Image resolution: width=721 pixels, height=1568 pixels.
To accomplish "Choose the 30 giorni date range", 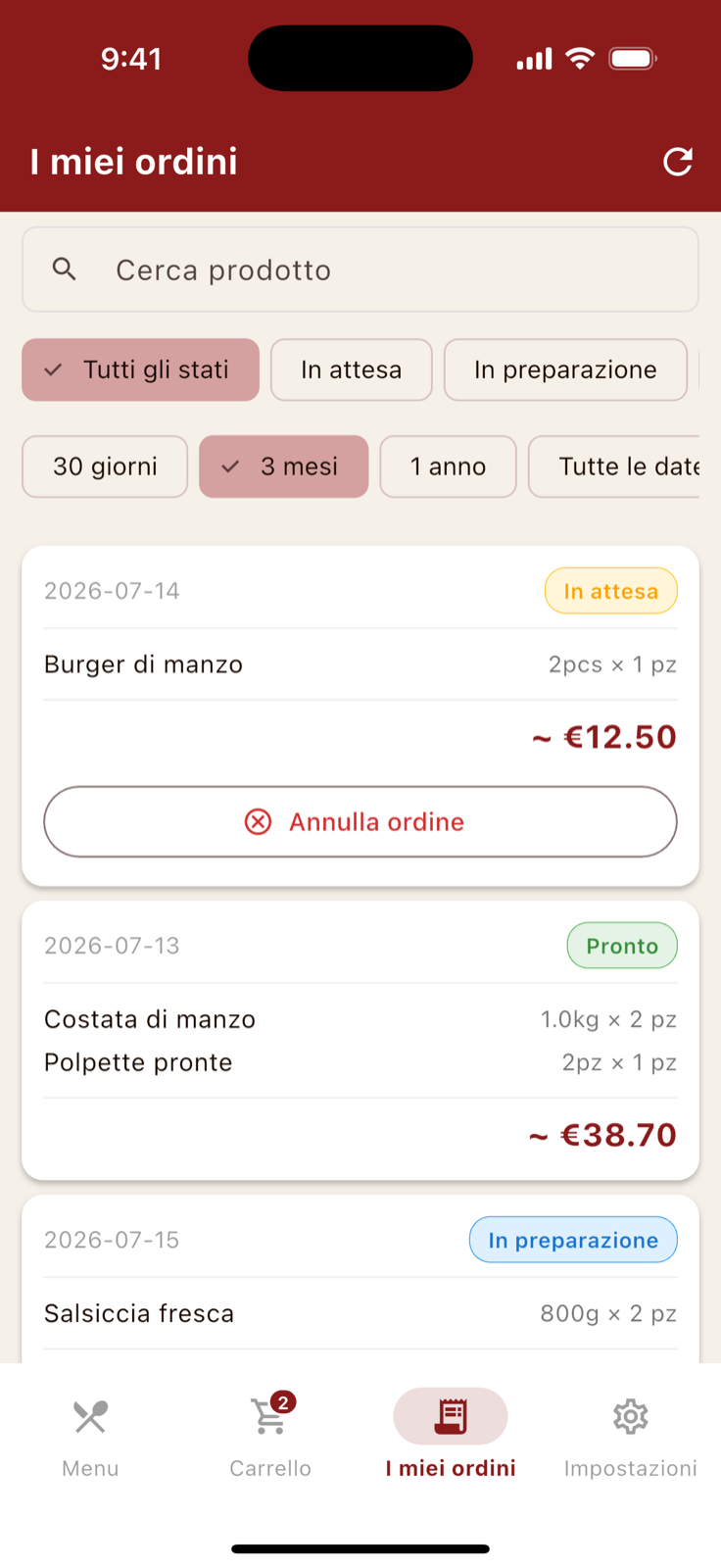I will (x=105, y=466).
